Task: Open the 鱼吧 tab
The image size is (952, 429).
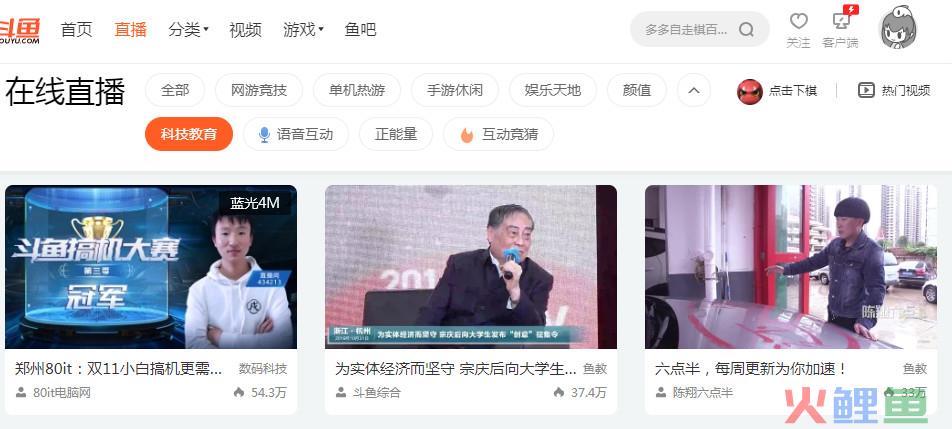Action: (360, 30)
